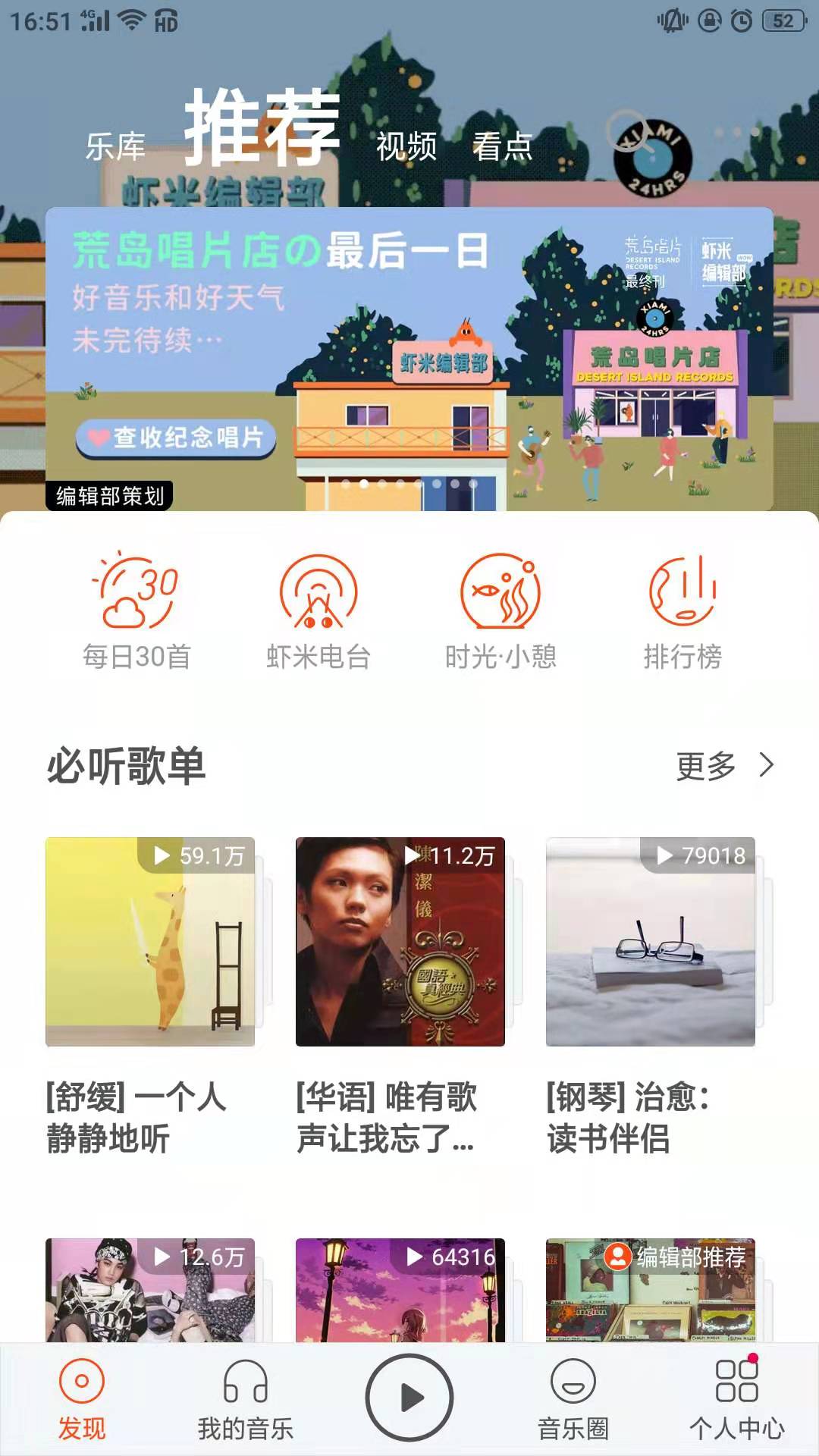Open the 排行榜 charts
The width and height of the screenshot is (819, 1456).
(x=682, y=611)
